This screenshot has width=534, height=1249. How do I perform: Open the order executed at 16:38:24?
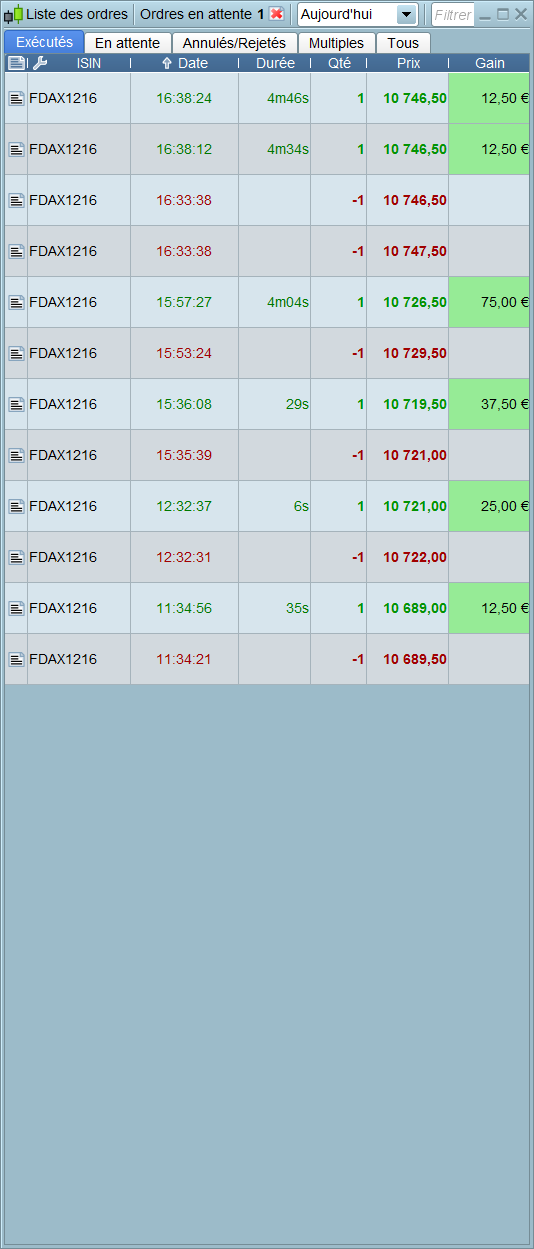[x=267, y=98]
